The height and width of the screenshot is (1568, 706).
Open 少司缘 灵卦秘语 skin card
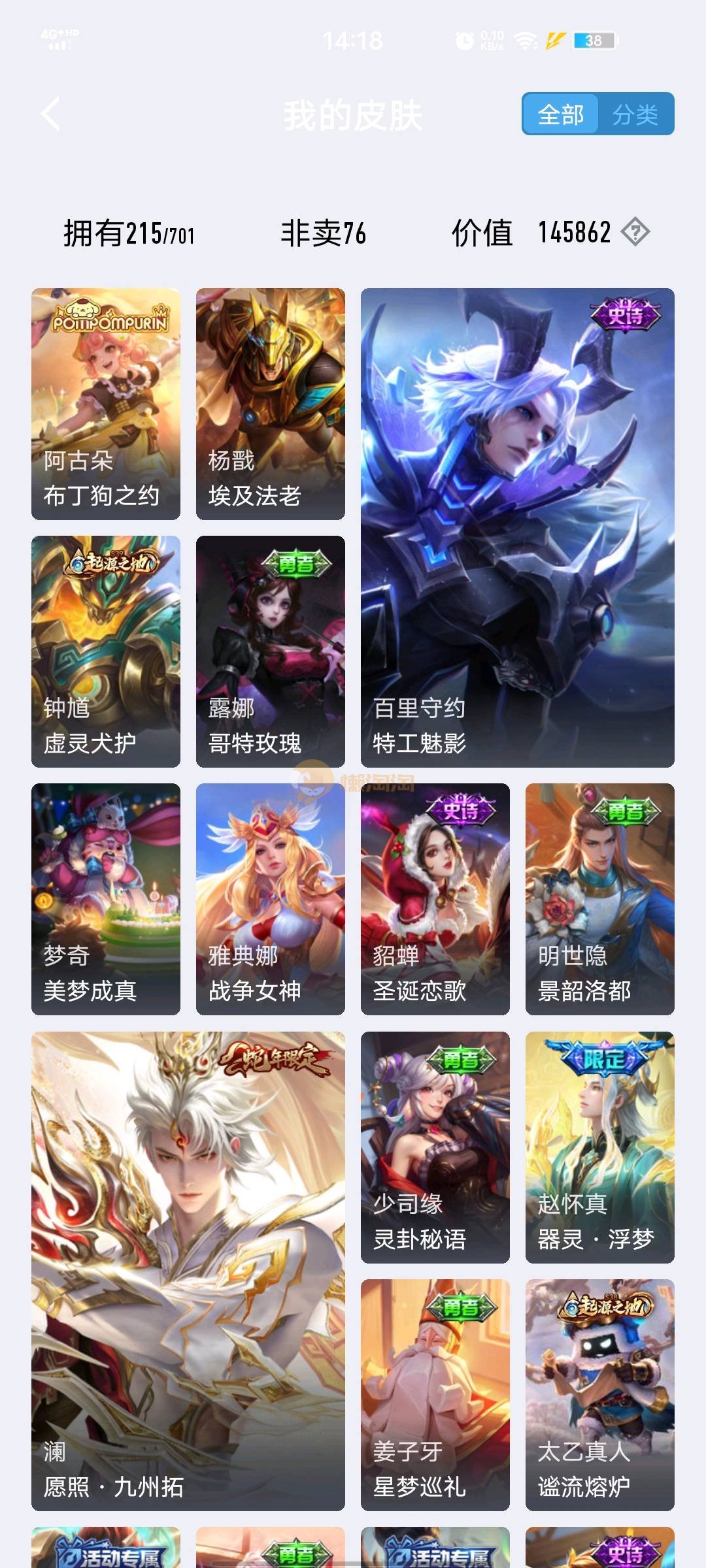pos(435,1147)
